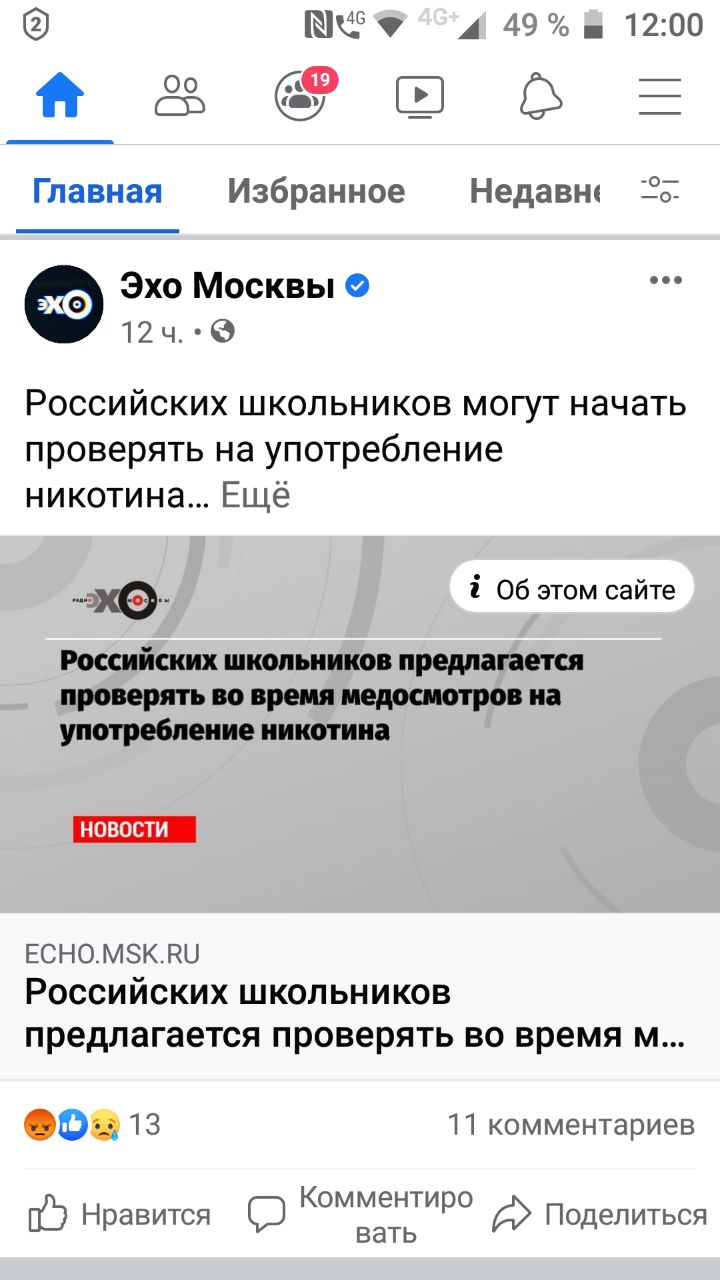The width and height of the screenshot is (720, 1280).
Task: Switch to the Избранное tab
Action: [x=316, y=191]
